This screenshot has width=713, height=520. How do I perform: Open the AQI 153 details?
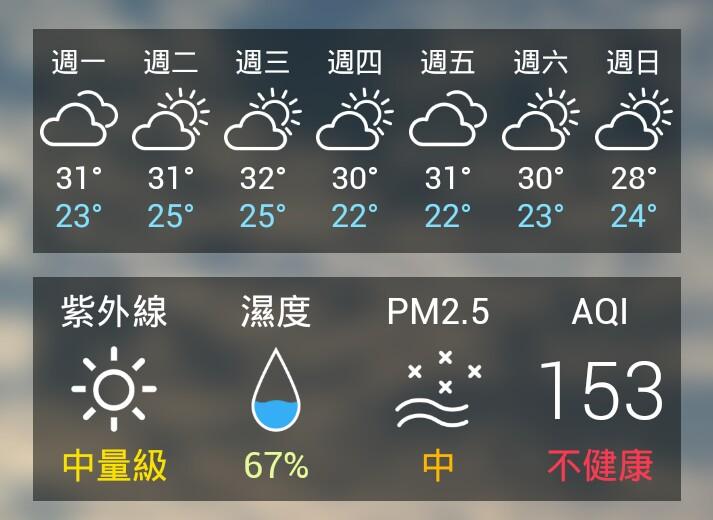(600, 388)
